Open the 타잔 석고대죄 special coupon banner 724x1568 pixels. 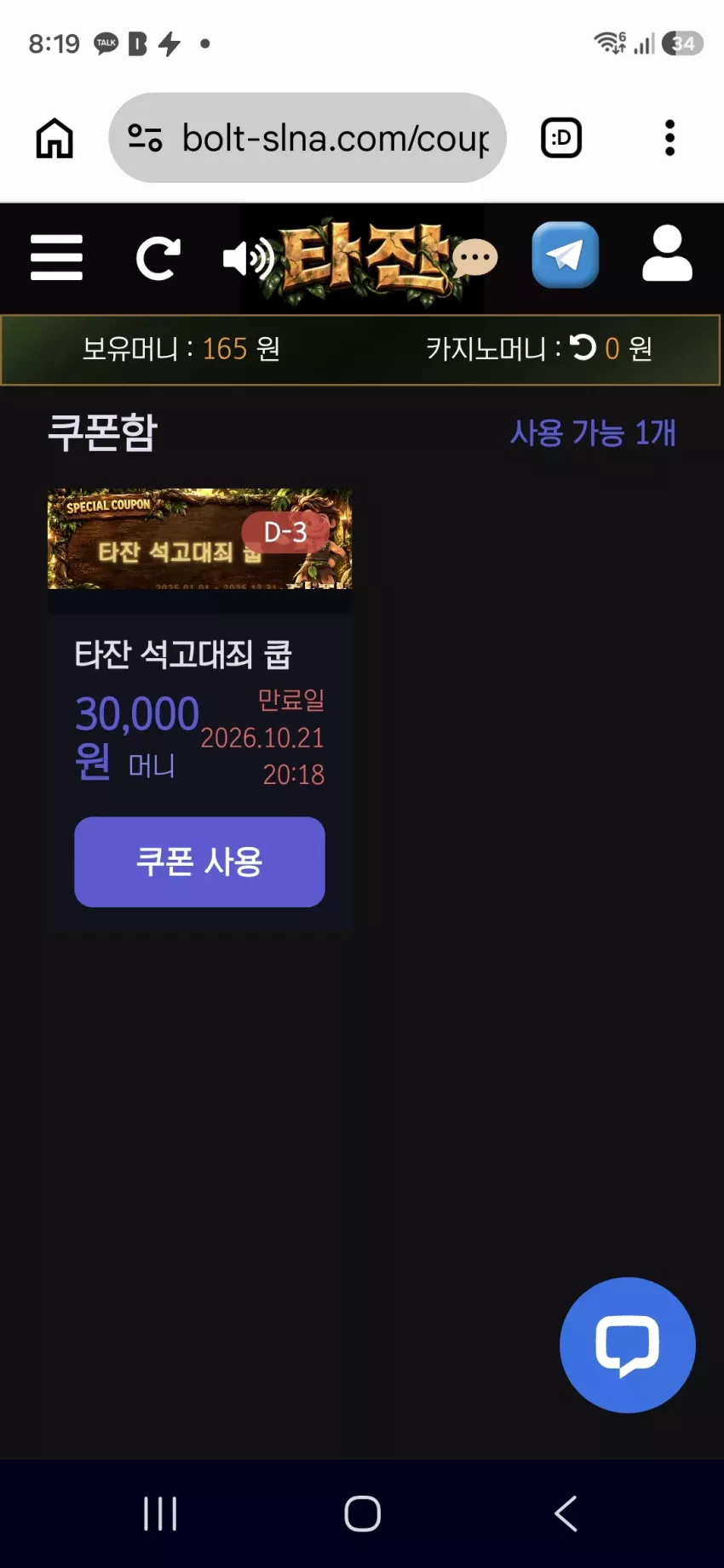(199, 539)
